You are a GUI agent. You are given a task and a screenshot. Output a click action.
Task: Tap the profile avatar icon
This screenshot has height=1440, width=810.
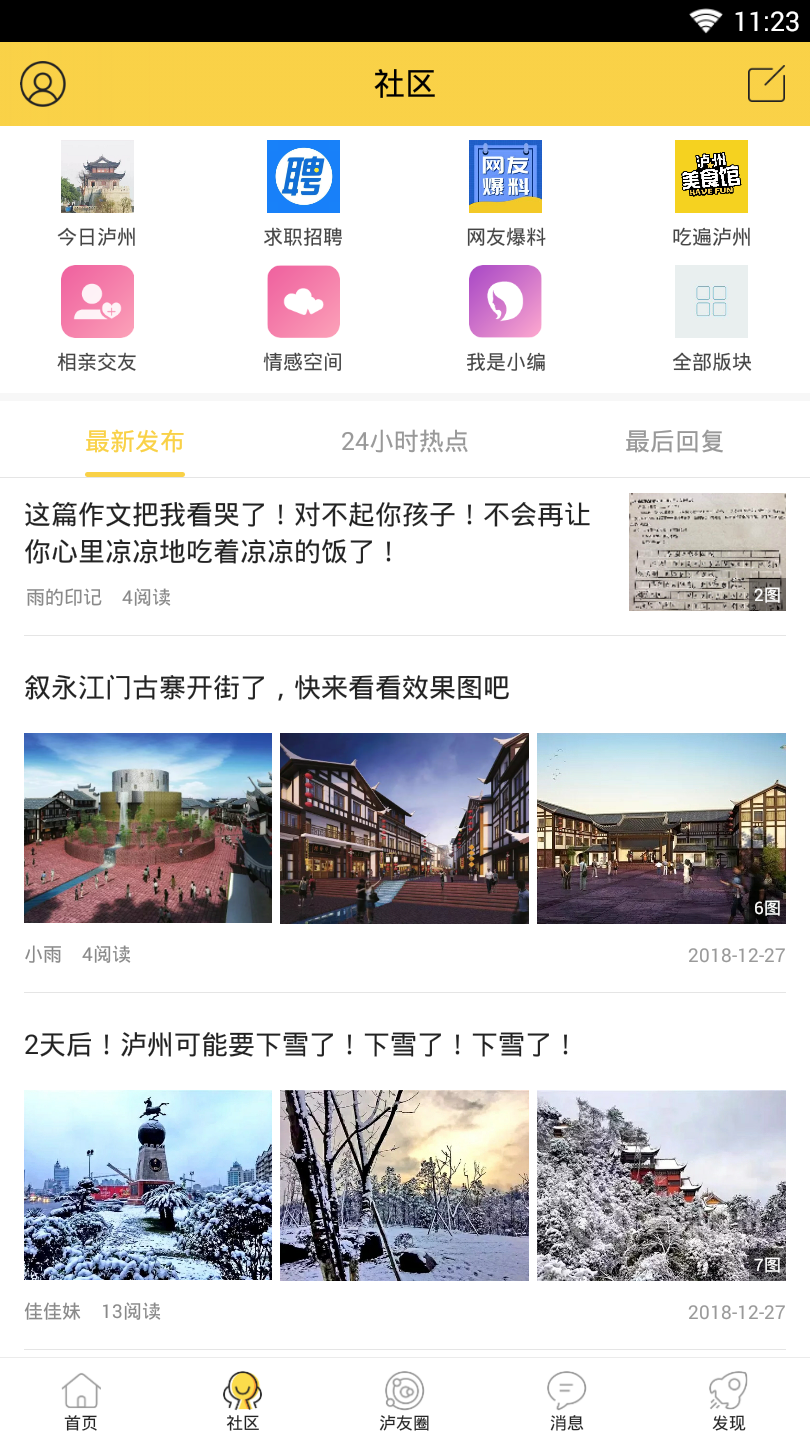(43, 84)
